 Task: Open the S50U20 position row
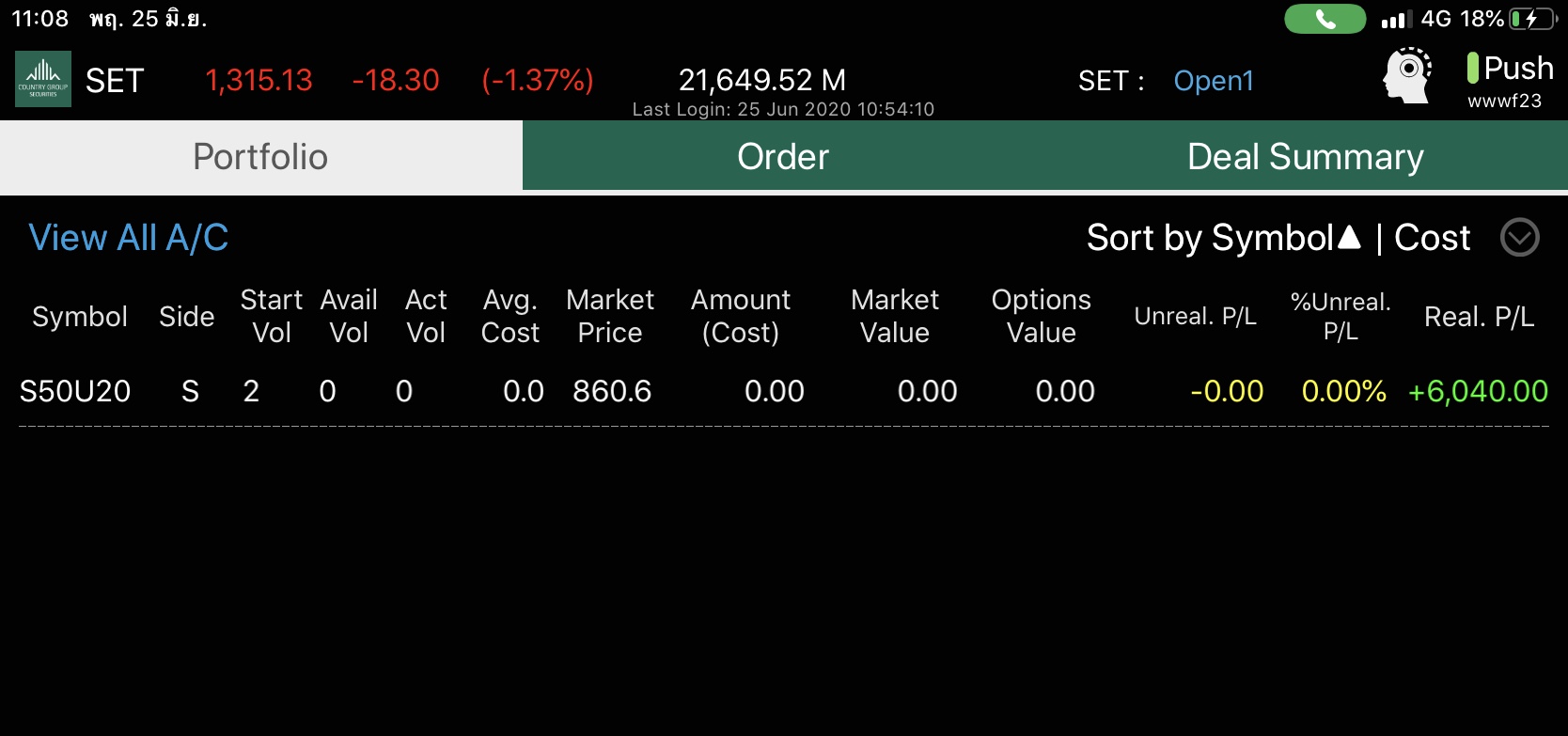click(784, 391)
